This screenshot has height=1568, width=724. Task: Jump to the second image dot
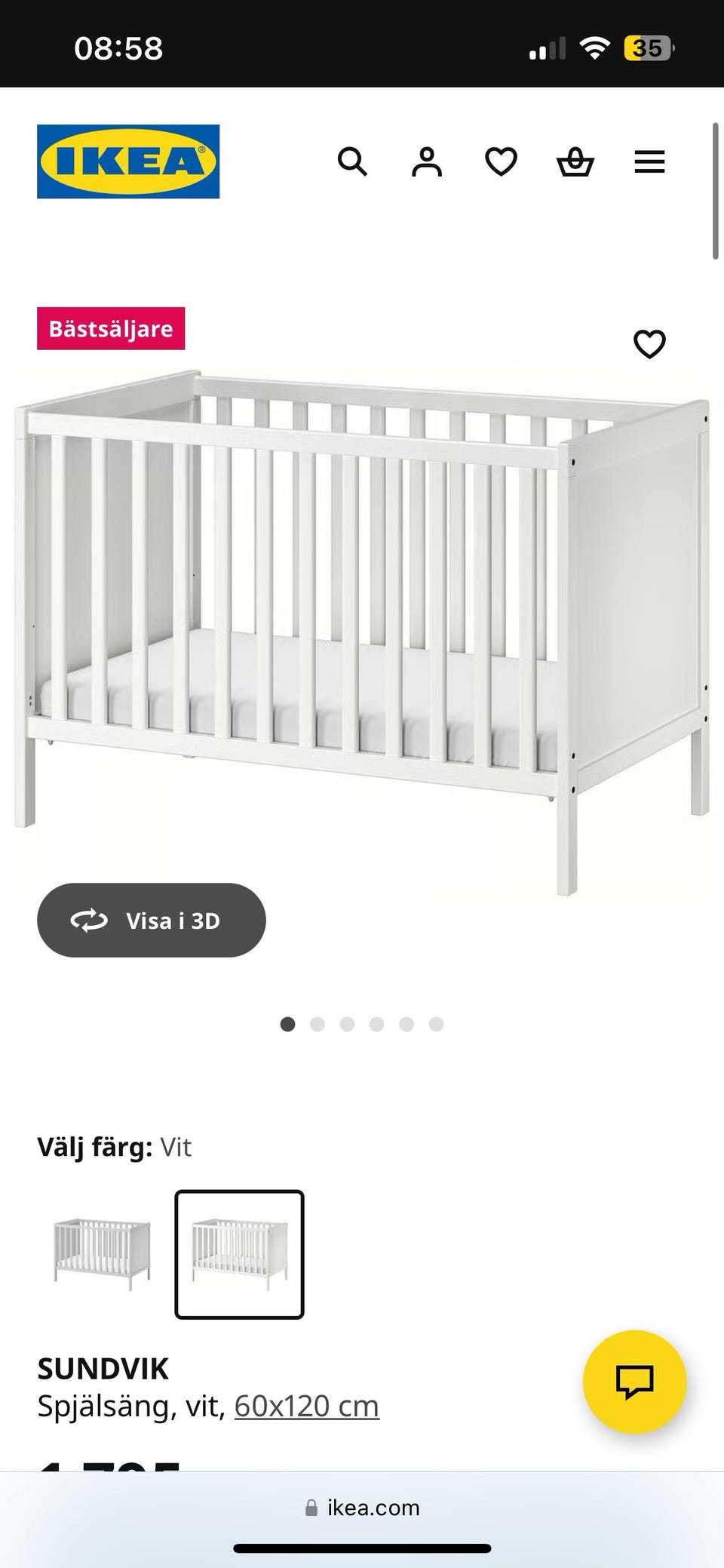pyautogui.click(x=318, y=1024)
